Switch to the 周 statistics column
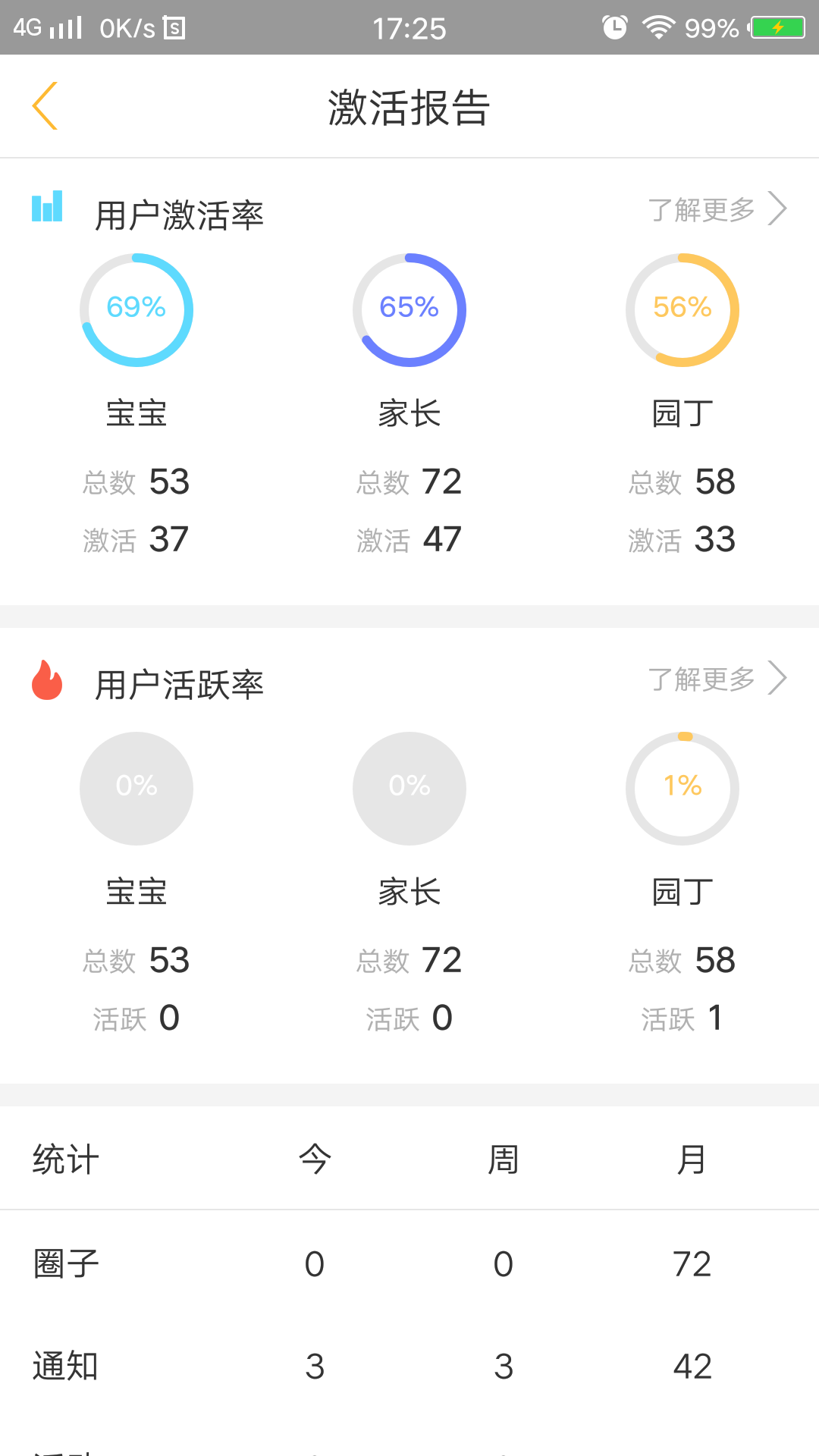Screen dimensions: 819x1456 pyautogui.click(x=503, y=1158)
